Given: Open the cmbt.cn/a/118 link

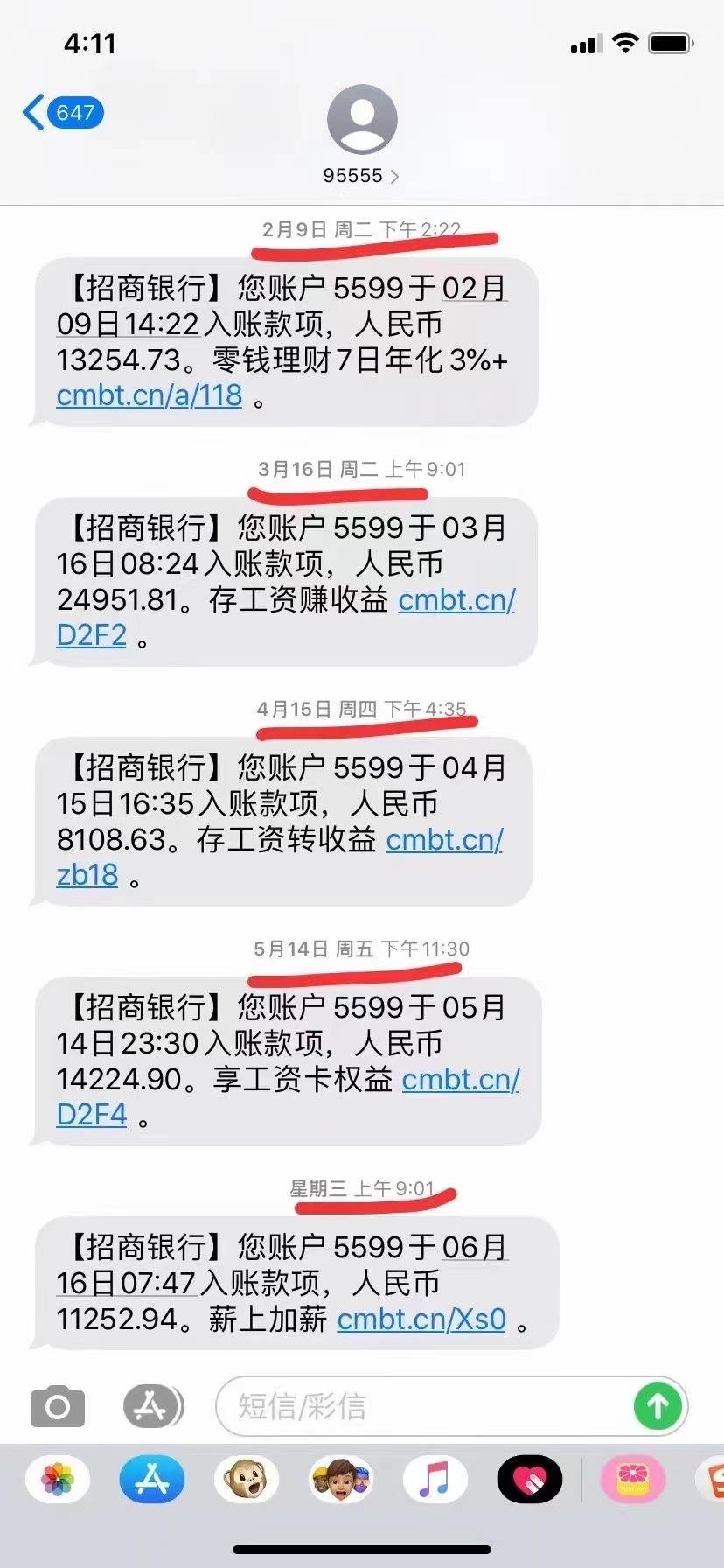Looking at the screenshot, I should tap(149, 395).
